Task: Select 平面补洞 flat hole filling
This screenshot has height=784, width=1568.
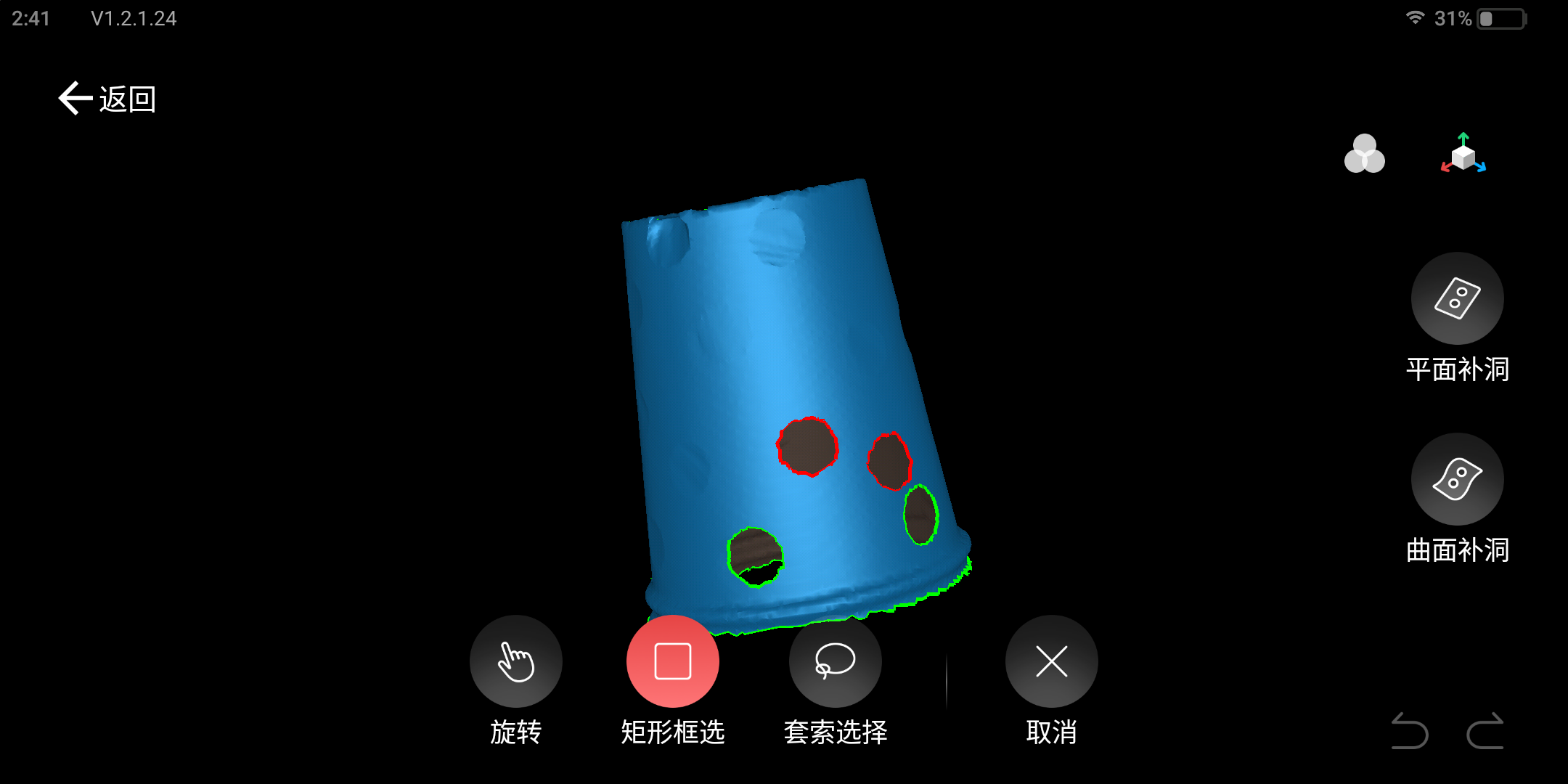Action: pos(1457,298)
